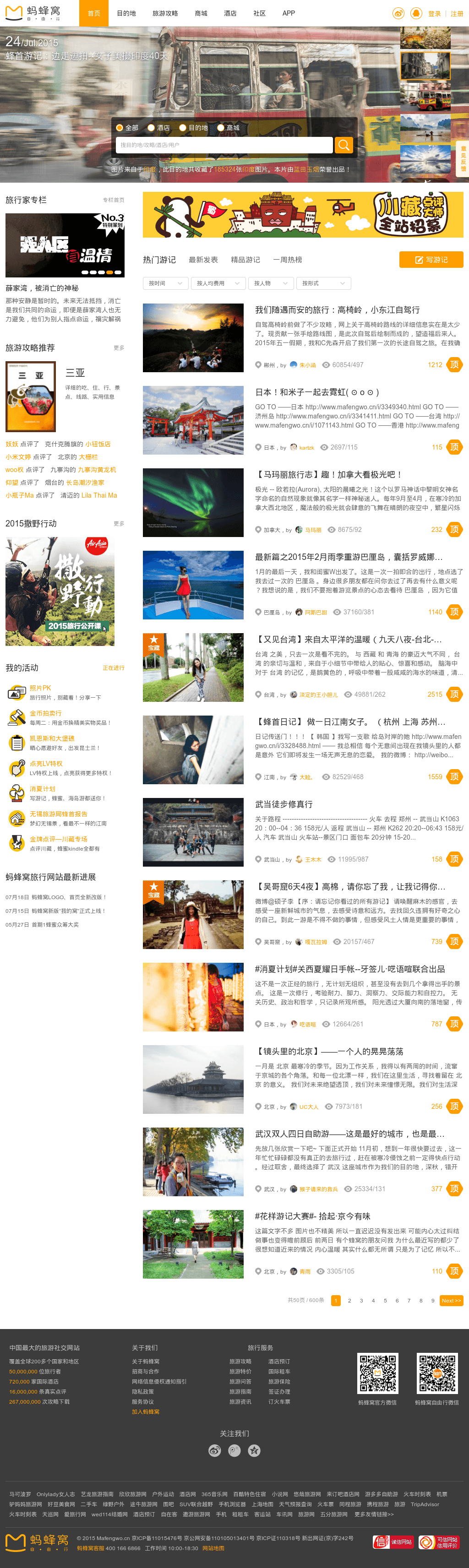Expand the 按时间 filter dropdown
The width and height of the screenshot is (469, 1568).
coord(164,283)
